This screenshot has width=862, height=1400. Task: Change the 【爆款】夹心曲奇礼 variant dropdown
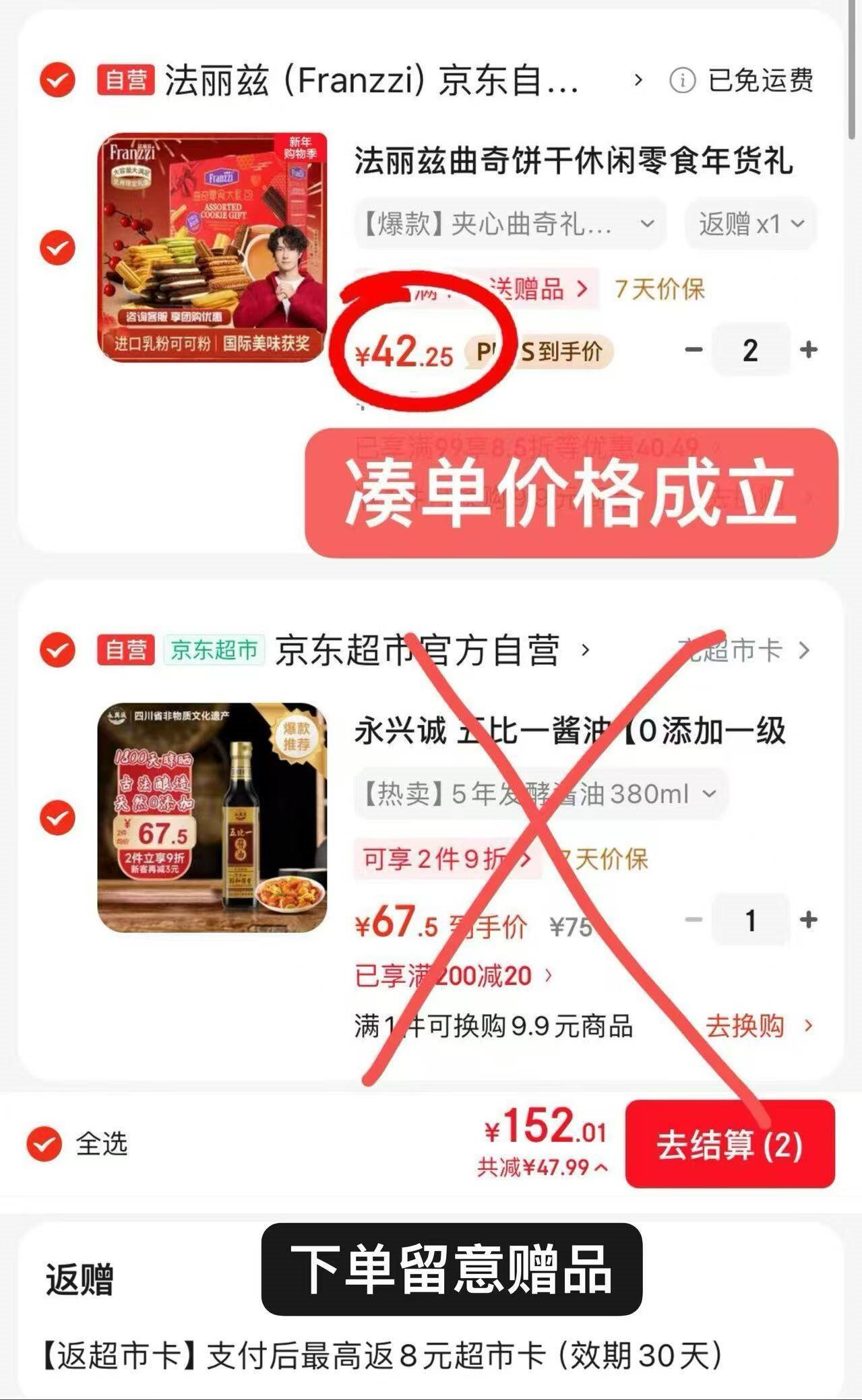point(510,224)
